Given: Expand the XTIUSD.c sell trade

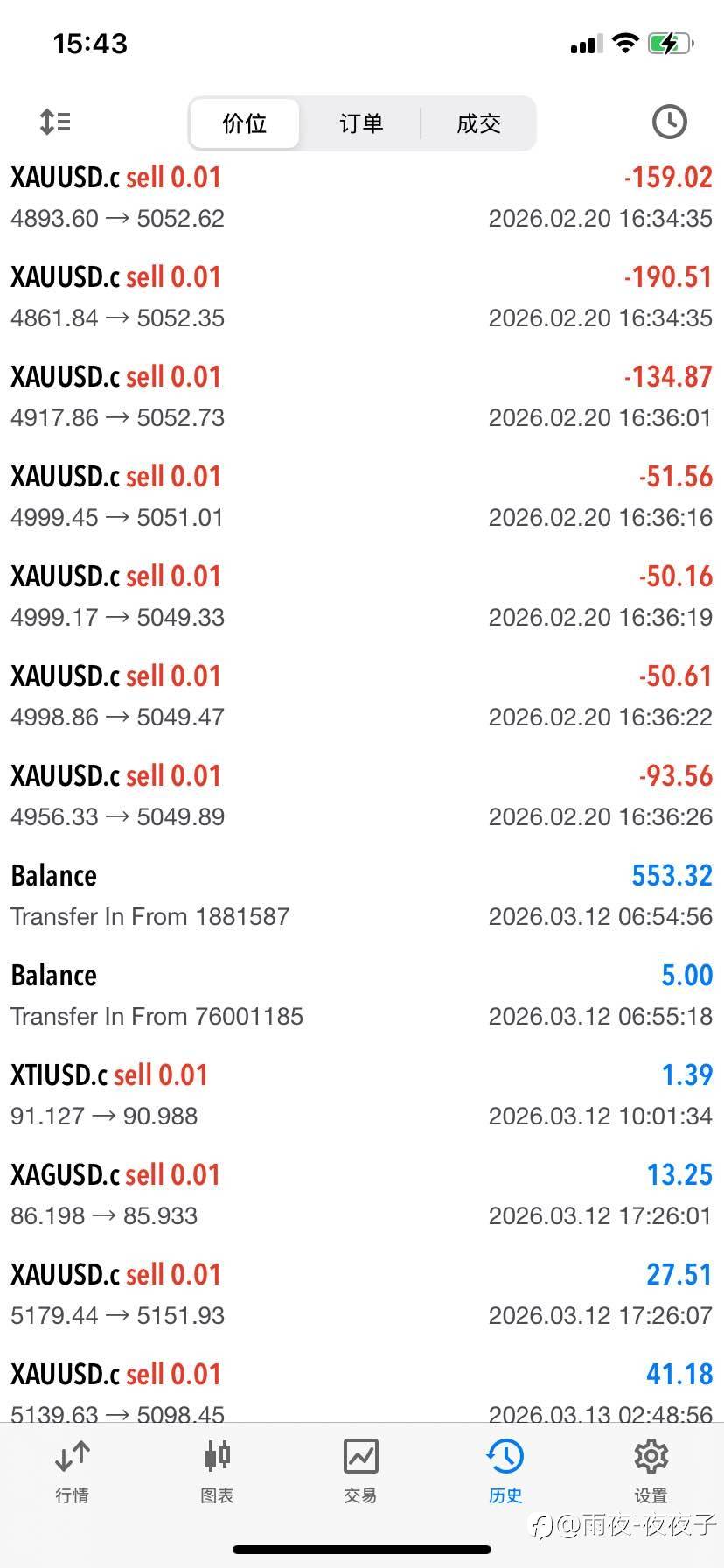Looking at the screenshot, I should click(361, 1095).
